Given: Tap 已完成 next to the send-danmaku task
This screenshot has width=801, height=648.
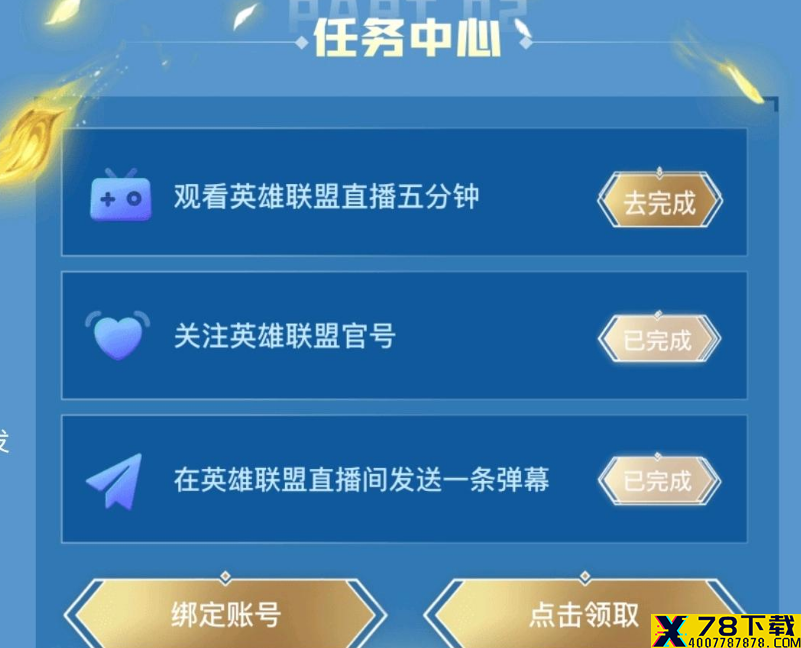Looking at the screenshot, I should pyautogui.click(x=659, y=481).
